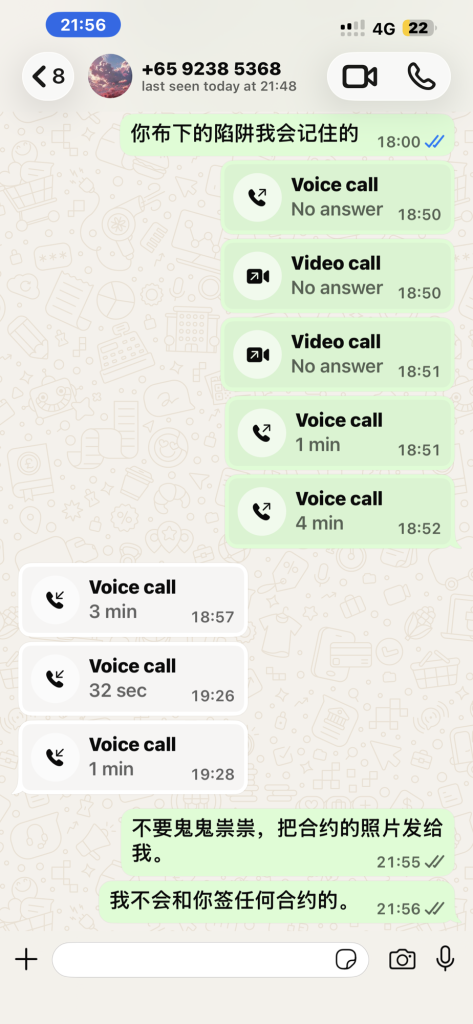Open the 3 min incoming voice call
The height and width of the screenshot is (1024, 473).
(133, 600)
